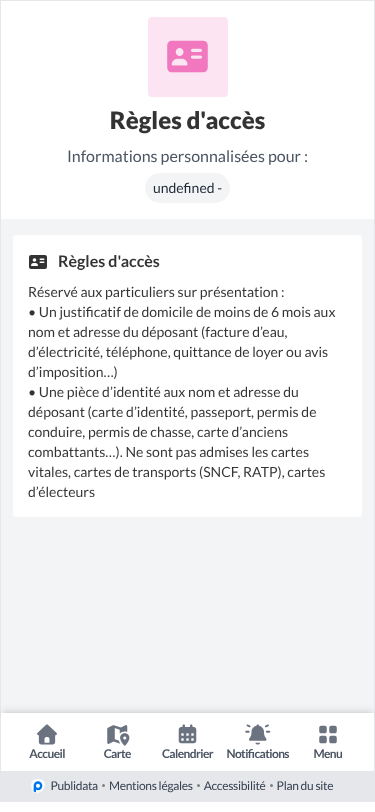Open the Accessibilité link
This screenshot has width=375, height=812.
click(x=235, y=786)
